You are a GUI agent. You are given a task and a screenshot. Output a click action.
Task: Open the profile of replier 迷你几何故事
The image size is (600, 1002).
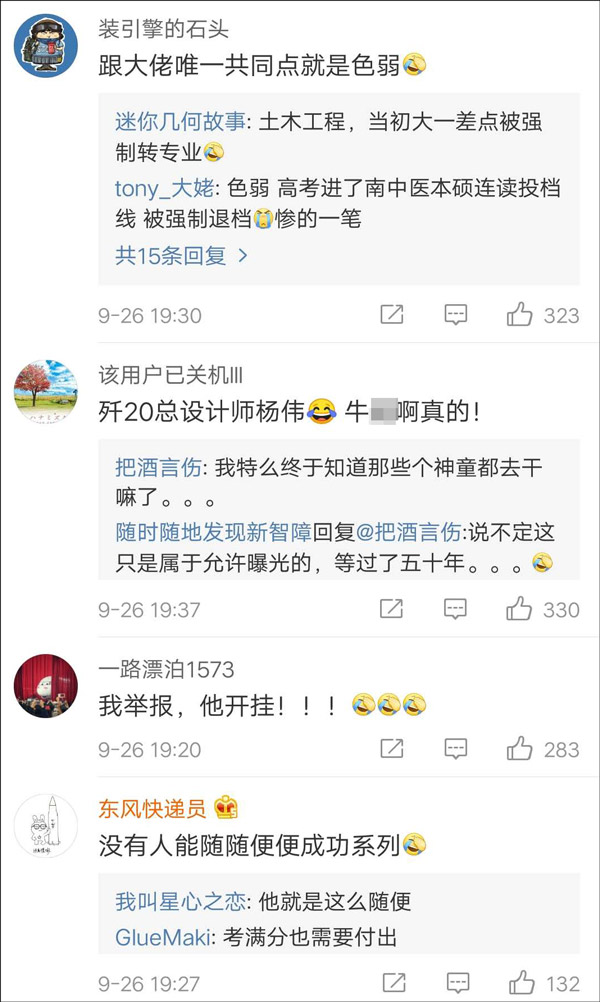point(179,124)
